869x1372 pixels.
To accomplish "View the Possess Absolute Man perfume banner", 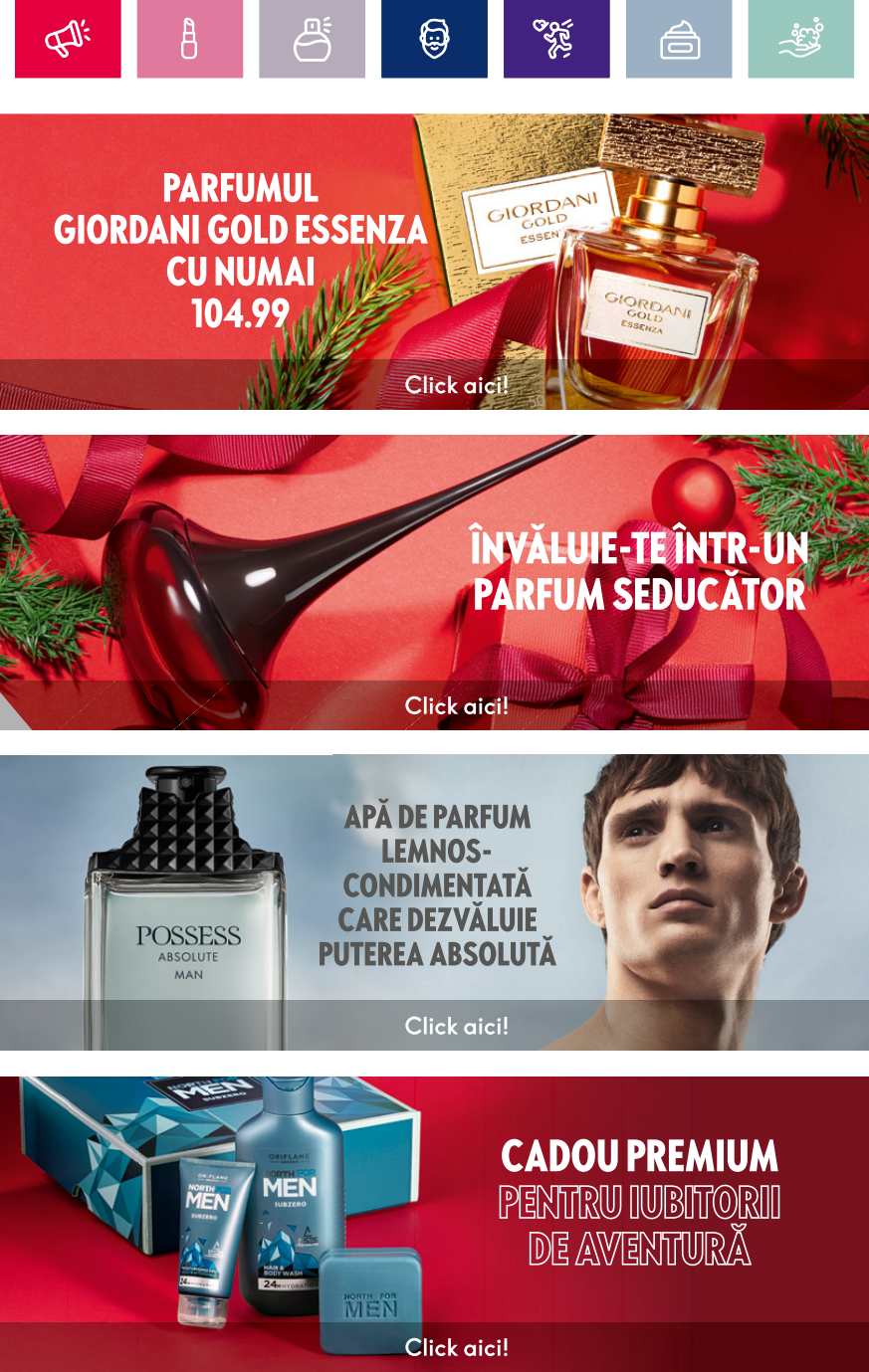I will pyautogui.click(x=434, y=902).
